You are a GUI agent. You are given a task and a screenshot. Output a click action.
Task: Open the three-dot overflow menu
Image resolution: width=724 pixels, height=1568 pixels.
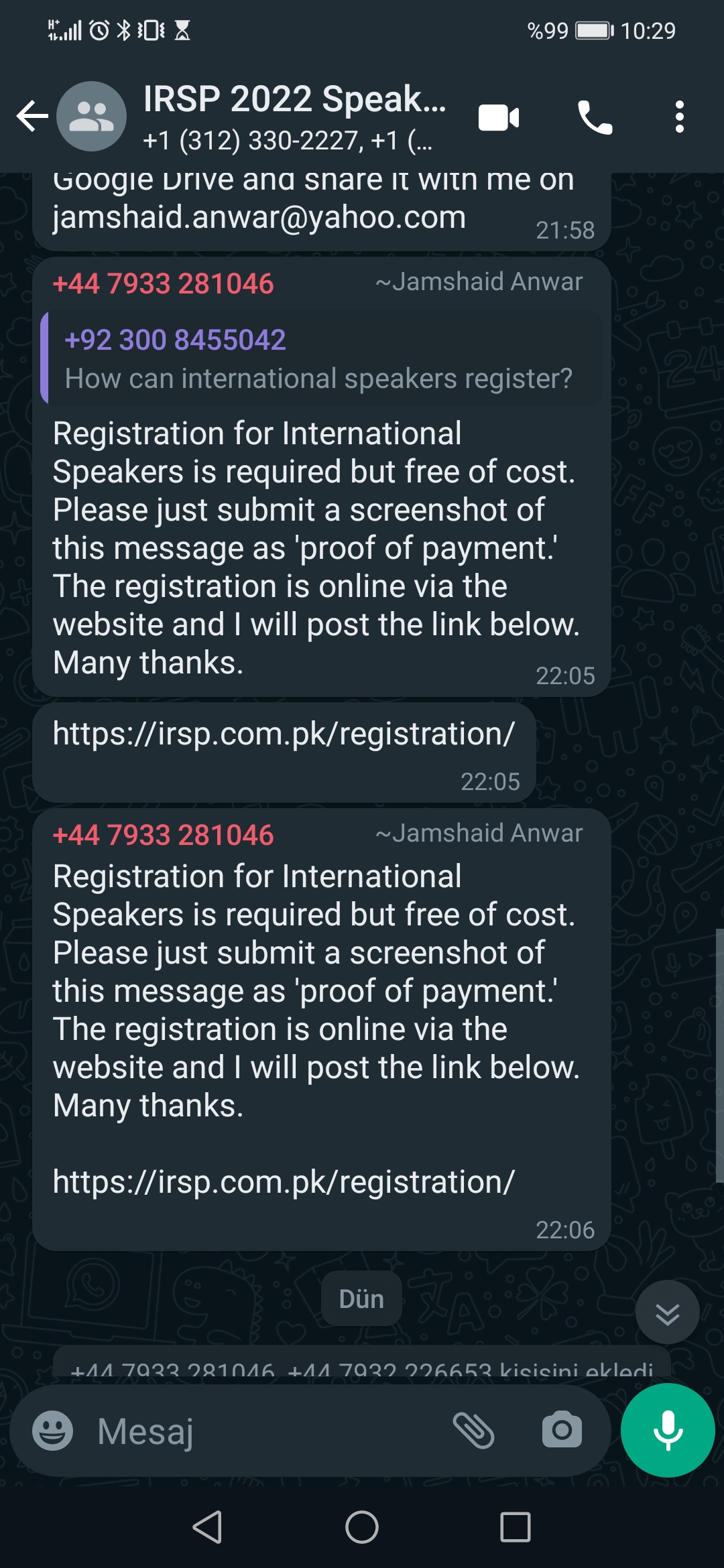pos(679,117)
